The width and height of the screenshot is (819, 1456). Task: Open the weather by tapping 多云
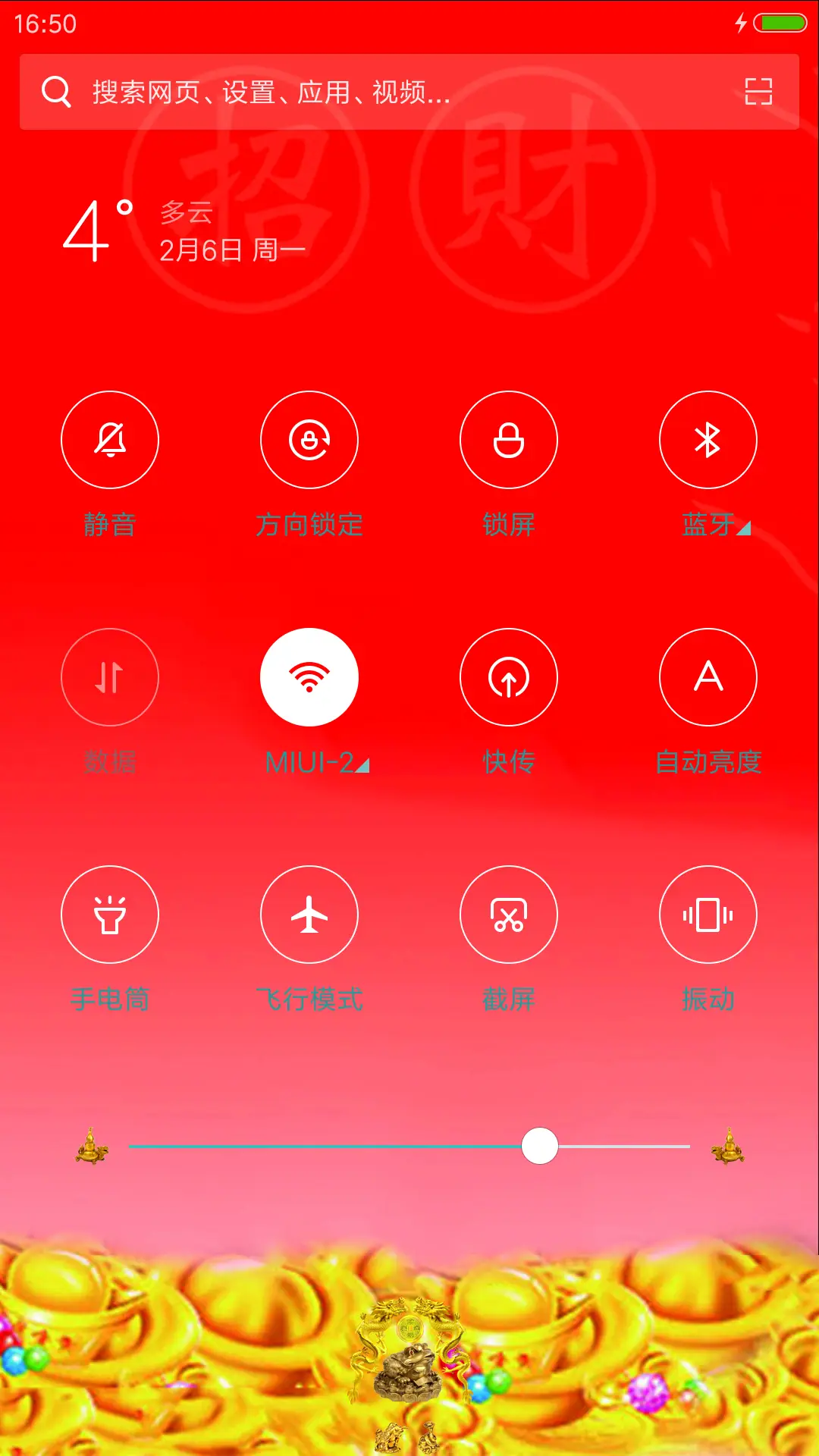[x=186, y=213]
